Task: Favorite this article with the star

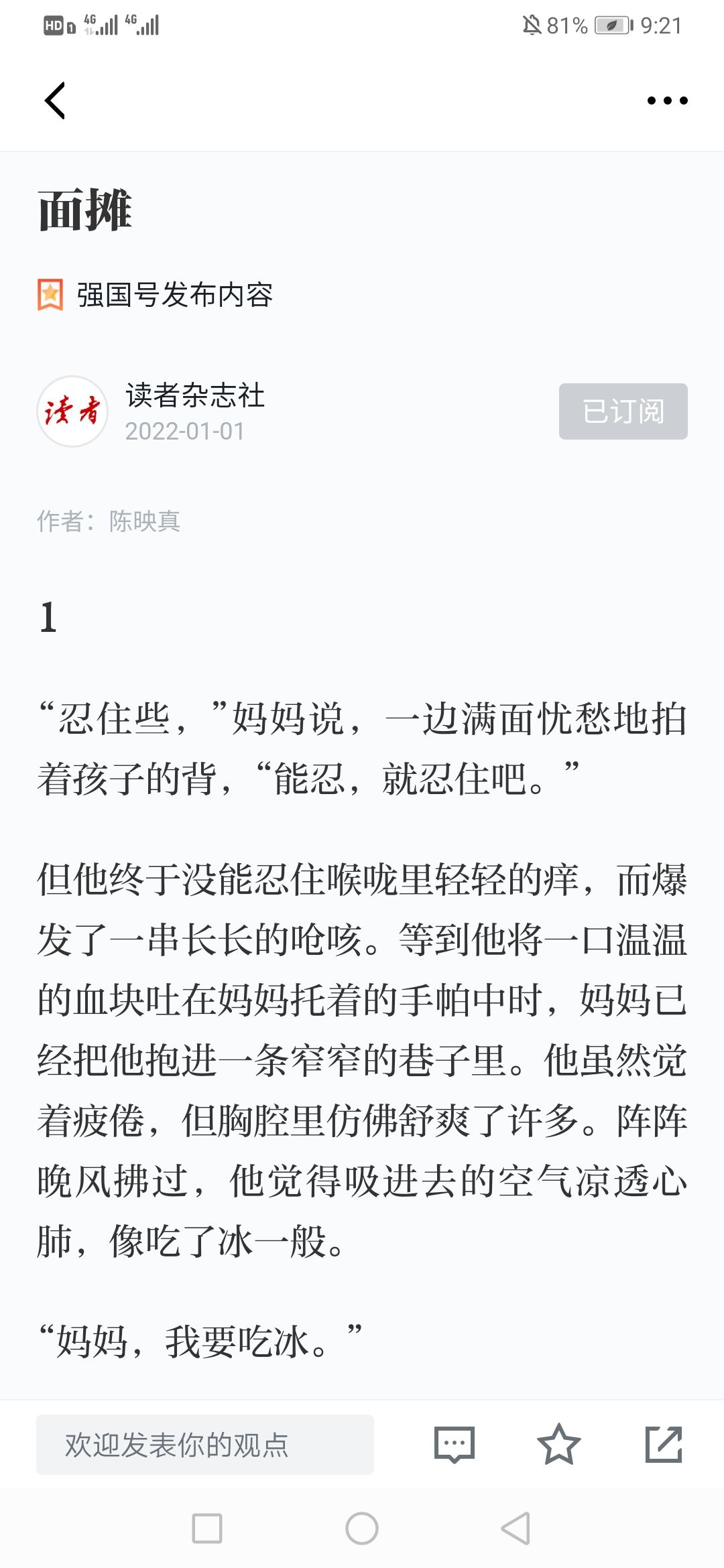Action: click(558, 1445)
